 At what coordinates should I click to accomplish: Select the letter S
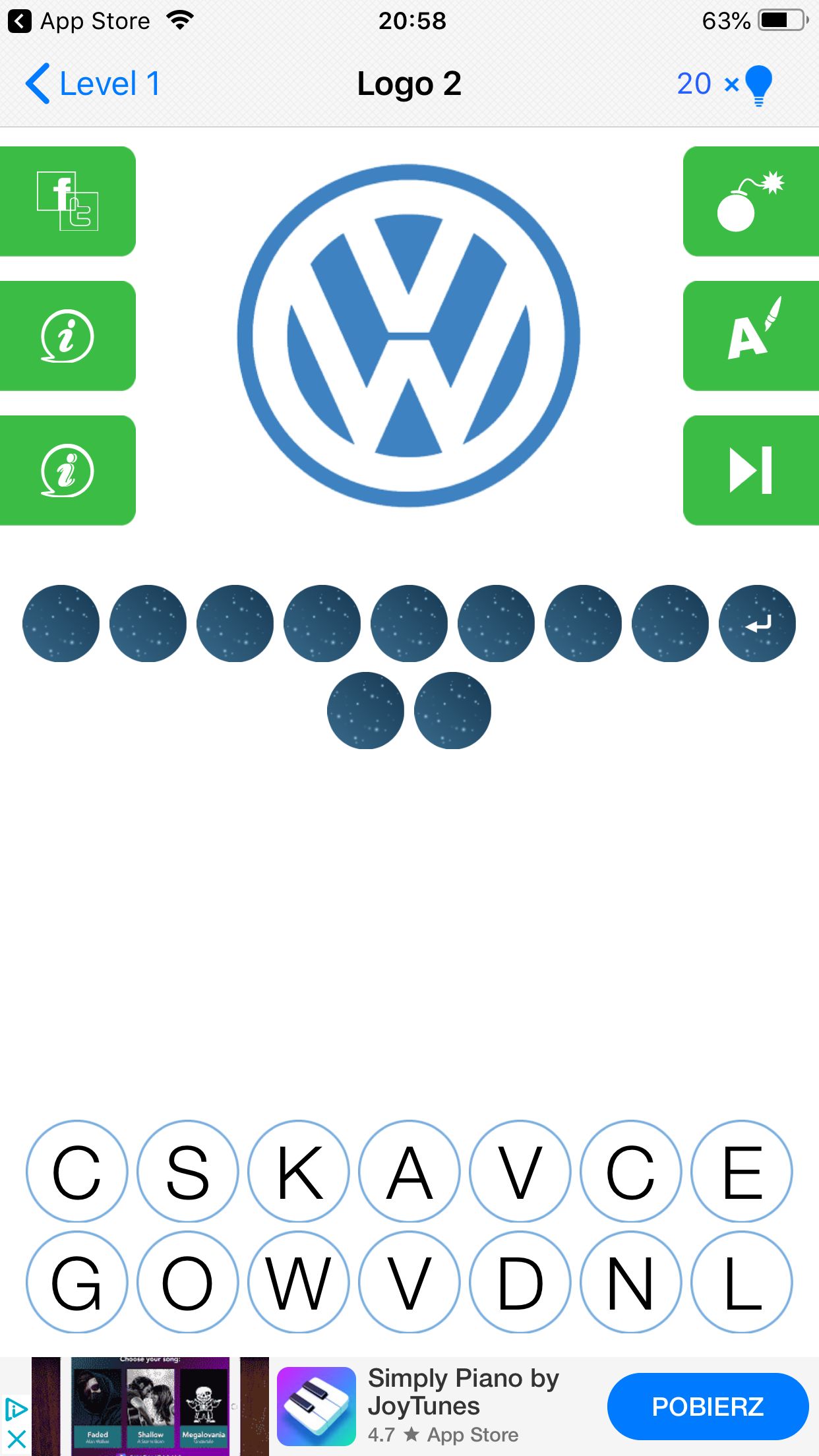[188, 1171]
